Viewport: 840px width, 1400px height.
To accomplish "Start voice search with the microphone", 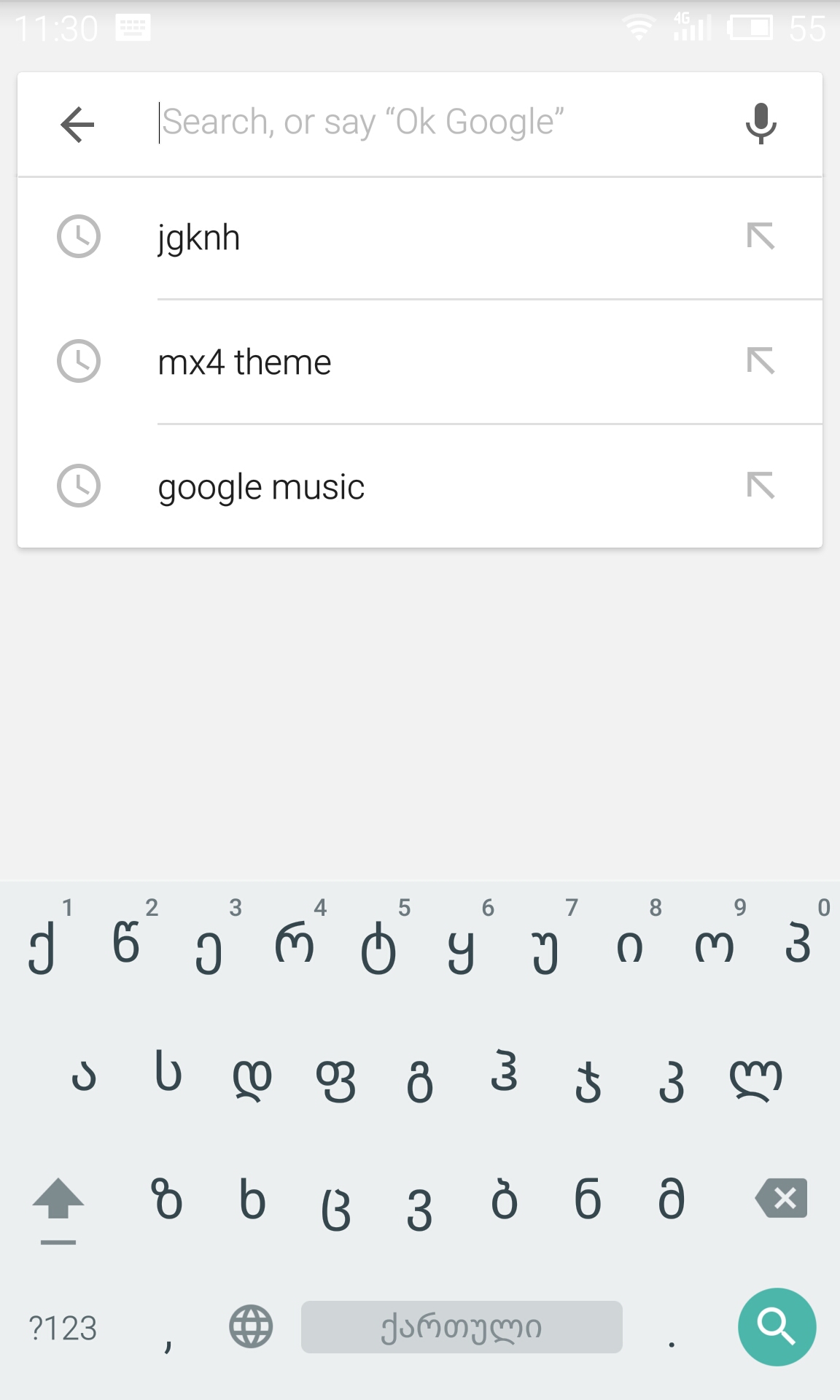I will [x=761, y=123].
